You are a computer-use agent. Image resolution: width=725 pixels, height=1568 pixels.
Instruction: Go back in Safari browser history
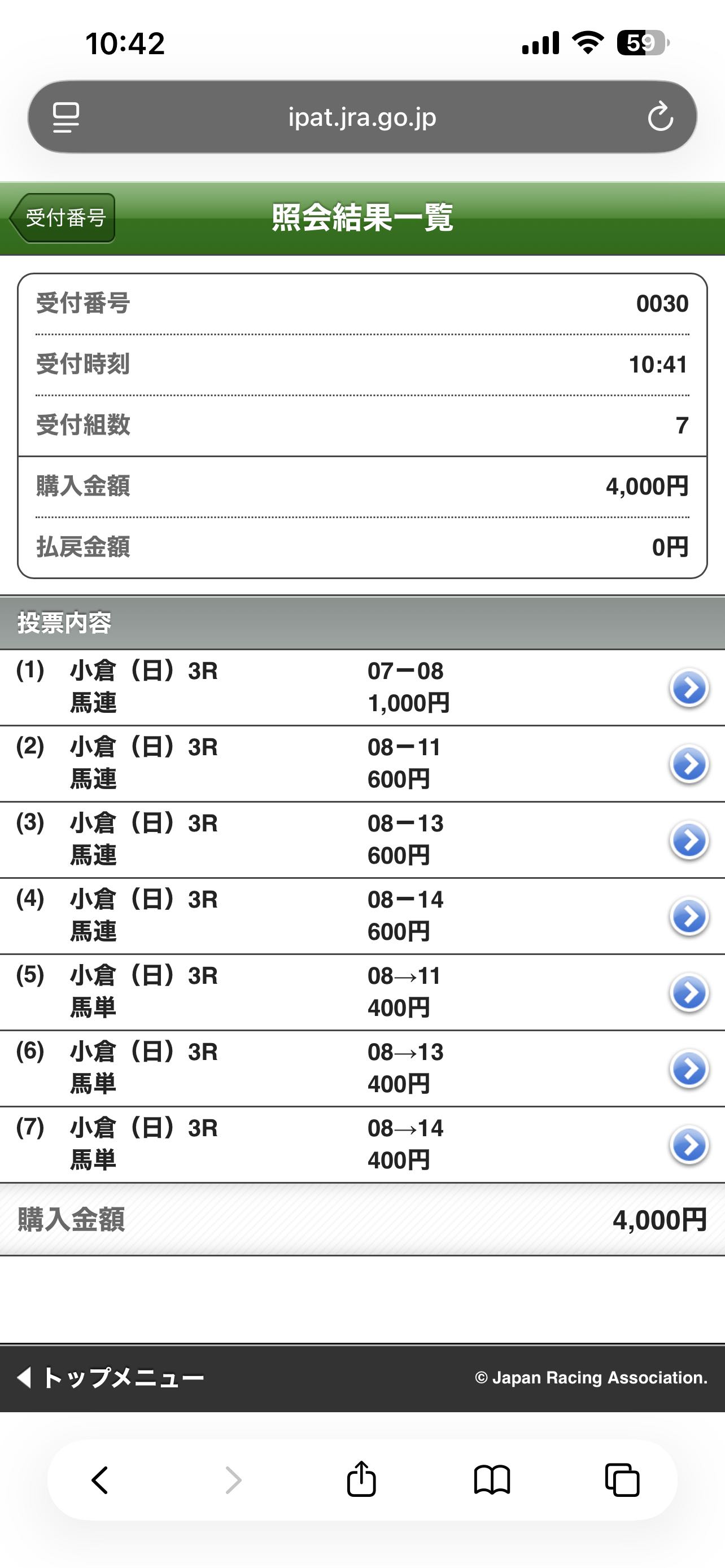(101, 1480)
